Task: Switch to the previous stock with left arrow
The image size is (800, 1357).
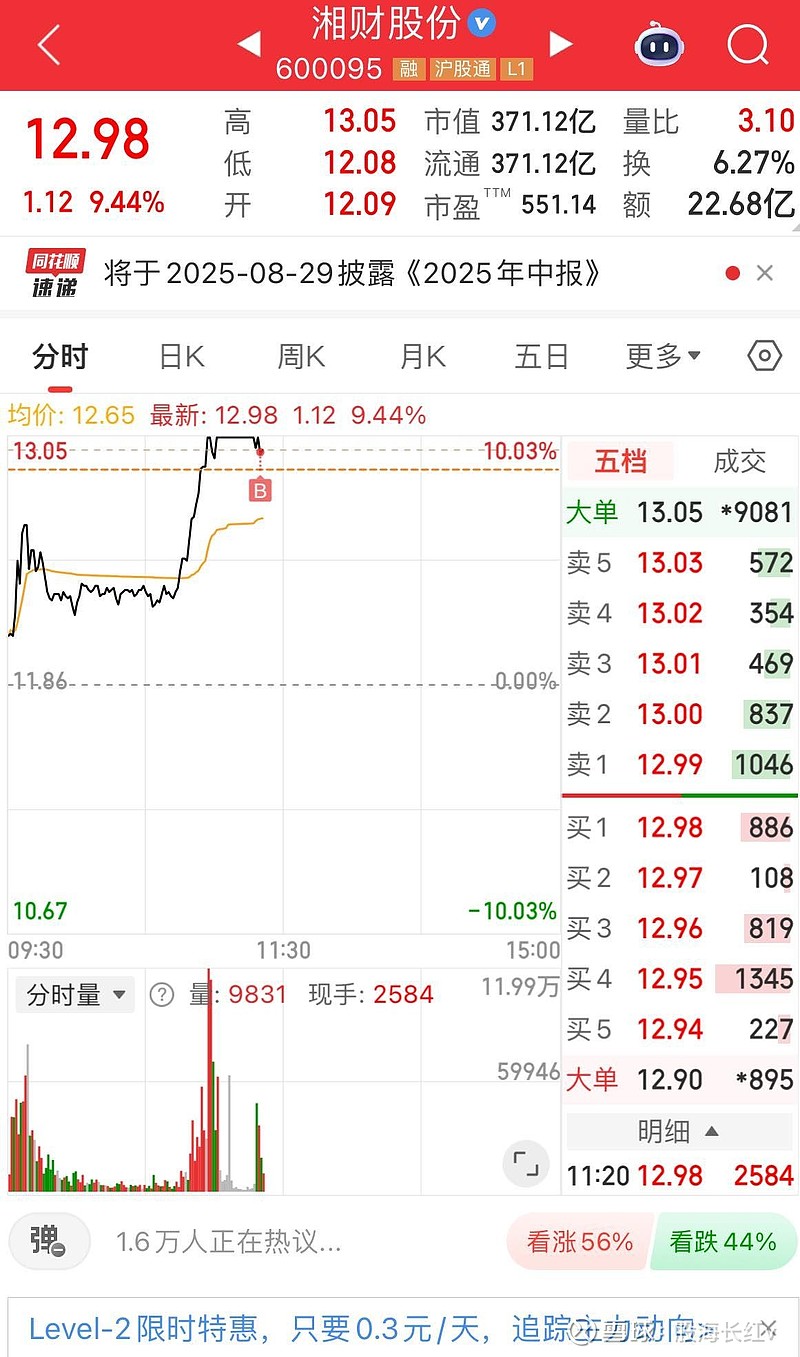Action: tap(248, 44)
